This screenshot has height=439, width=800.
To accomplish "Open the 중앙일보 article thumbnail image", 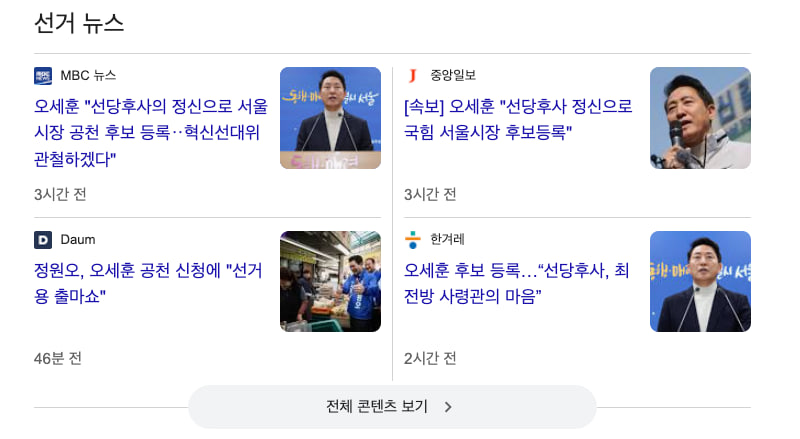I will [700, 118].
